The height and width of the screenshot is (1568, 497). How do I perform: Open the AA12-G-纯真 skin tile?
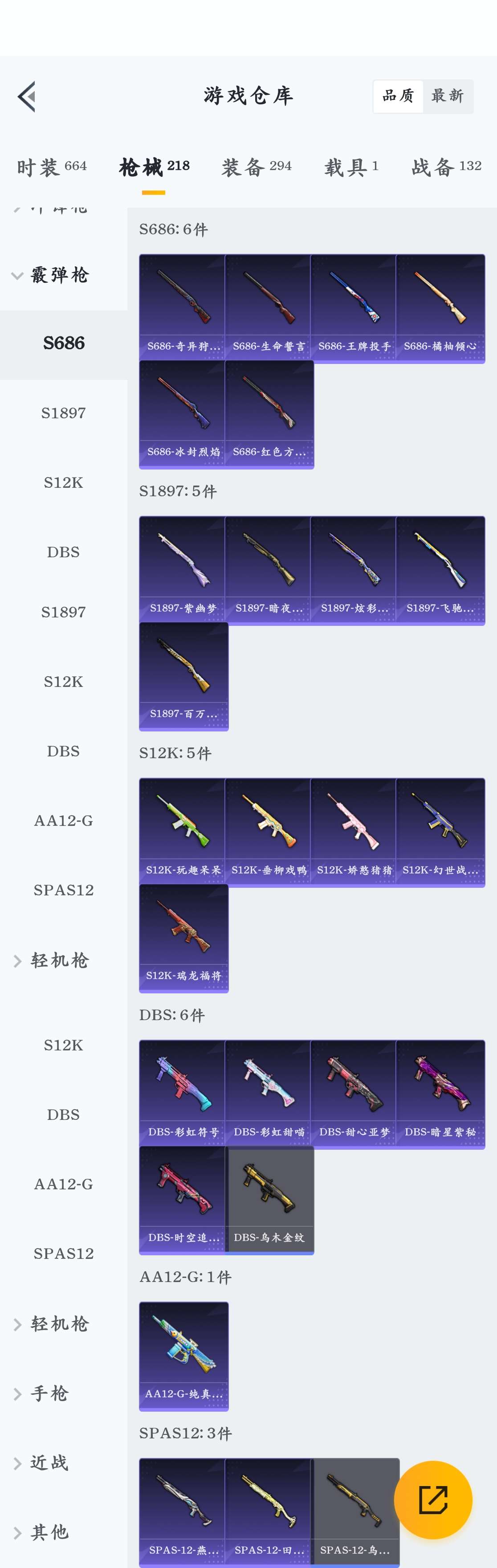coord(184,1356)
